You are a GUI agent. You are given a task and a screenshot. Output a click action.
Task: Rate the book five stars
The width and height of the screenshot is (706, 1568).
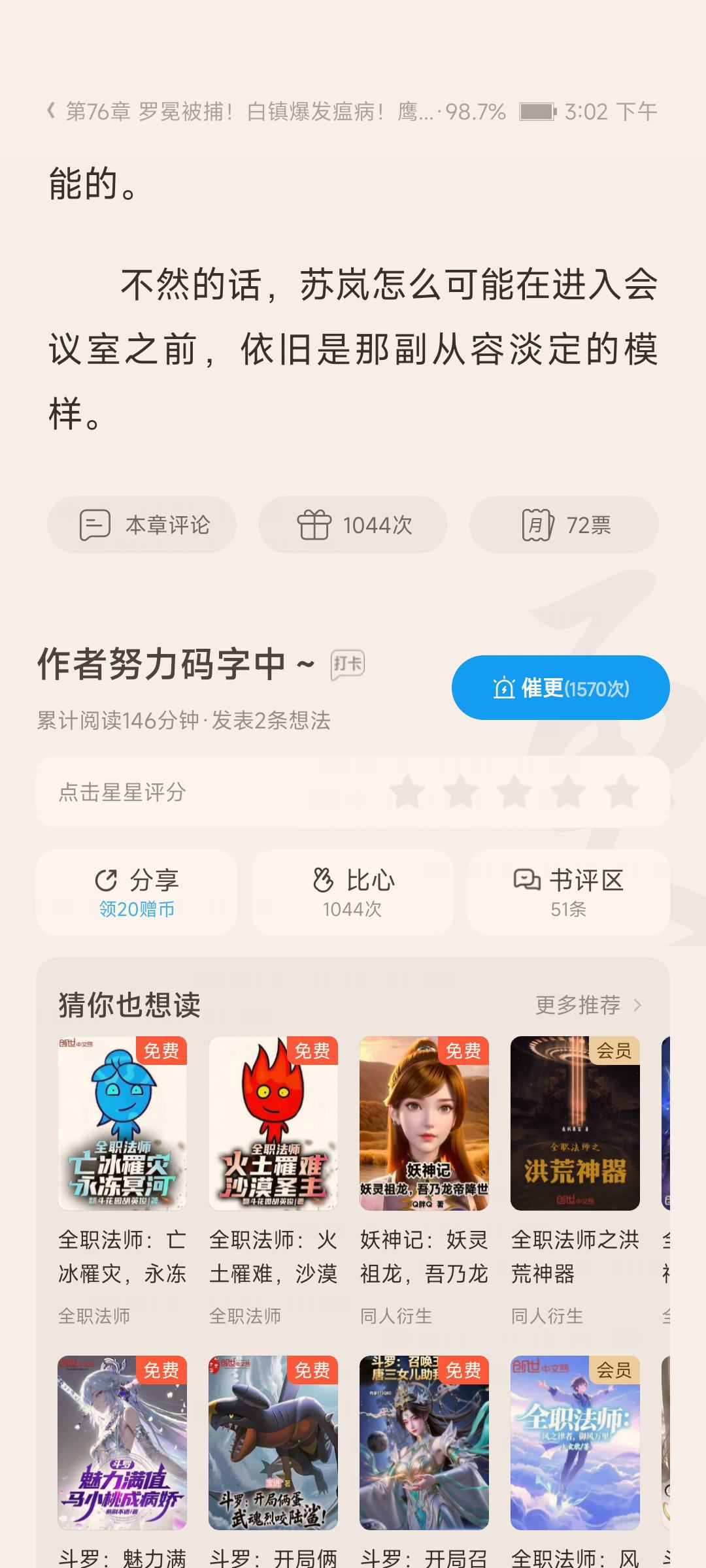point(621,792)
